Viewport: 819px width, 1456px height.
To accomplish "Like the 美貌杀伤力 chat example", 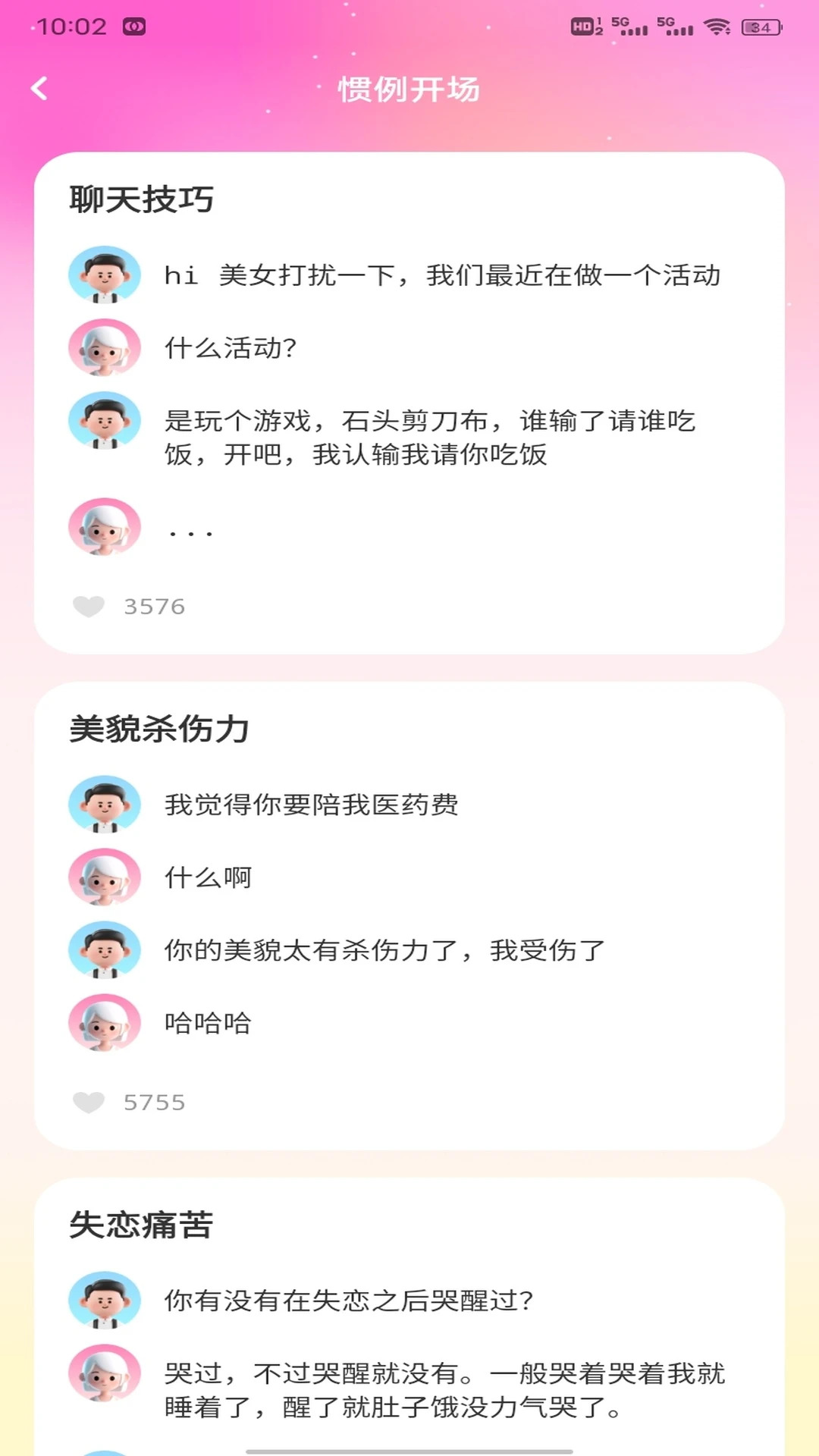I will [89, 1103].
